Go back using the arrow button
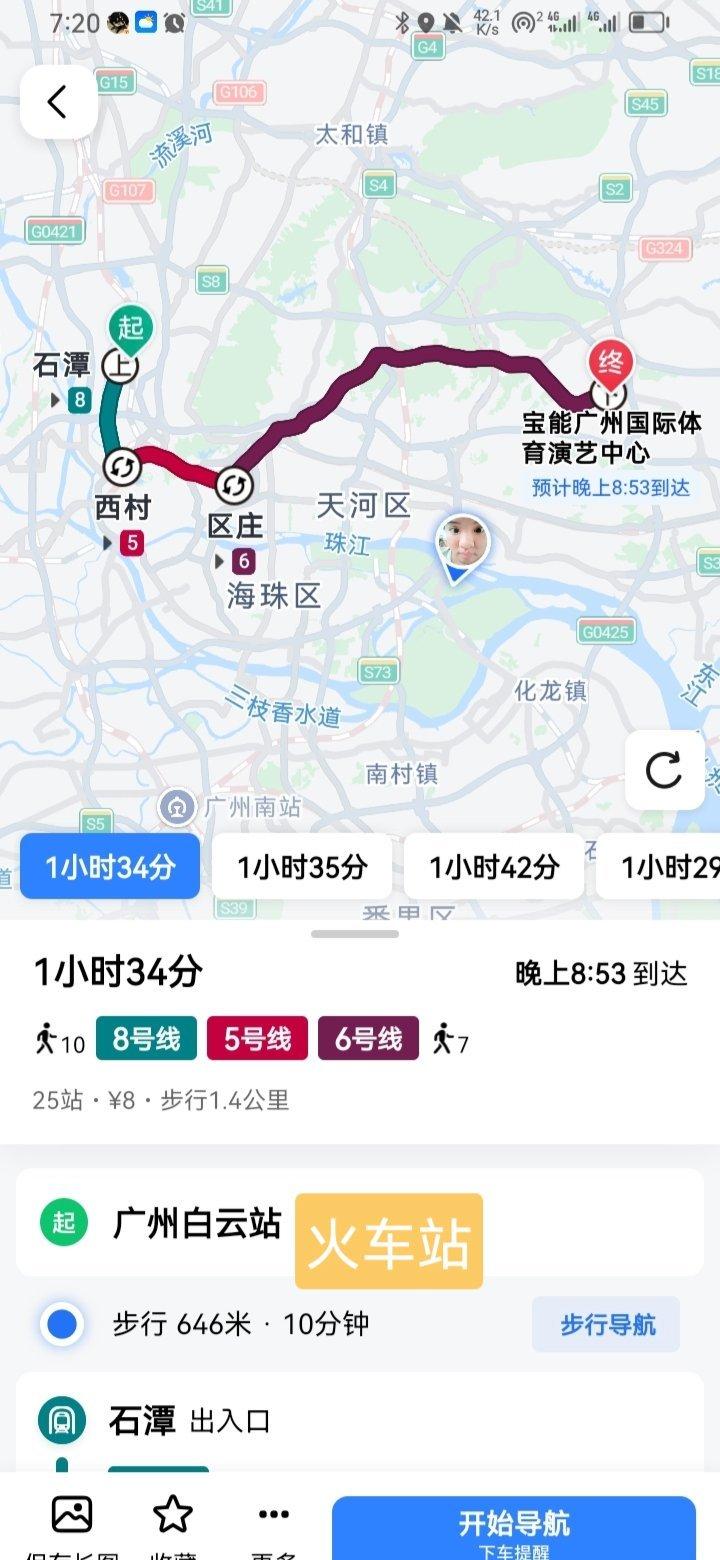The width and height of the screenshot is (720, 1560). tap(58, 102)
